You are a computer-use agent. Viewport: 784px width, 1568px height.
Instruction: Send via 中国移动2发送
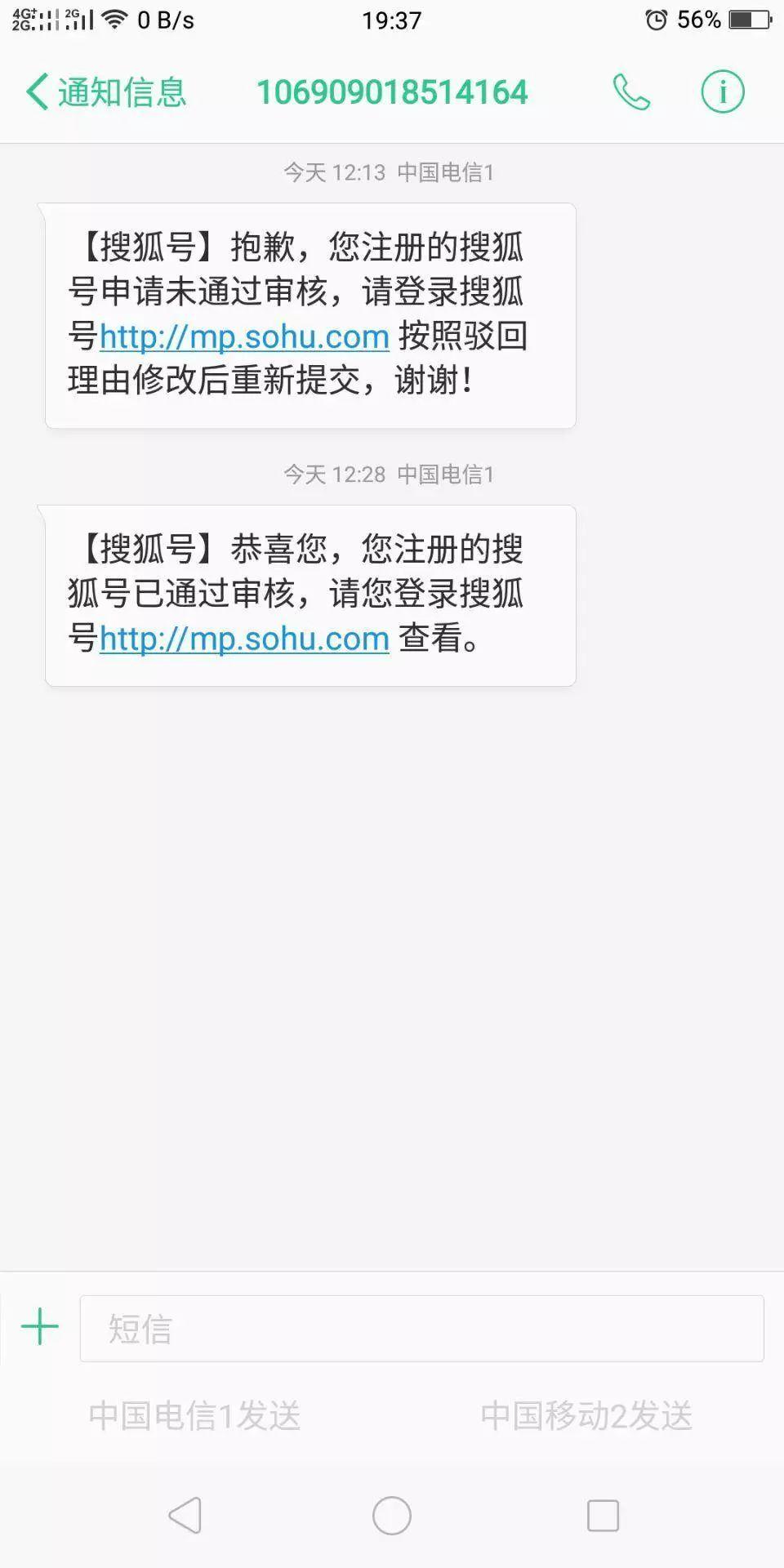click(586, 1415)
